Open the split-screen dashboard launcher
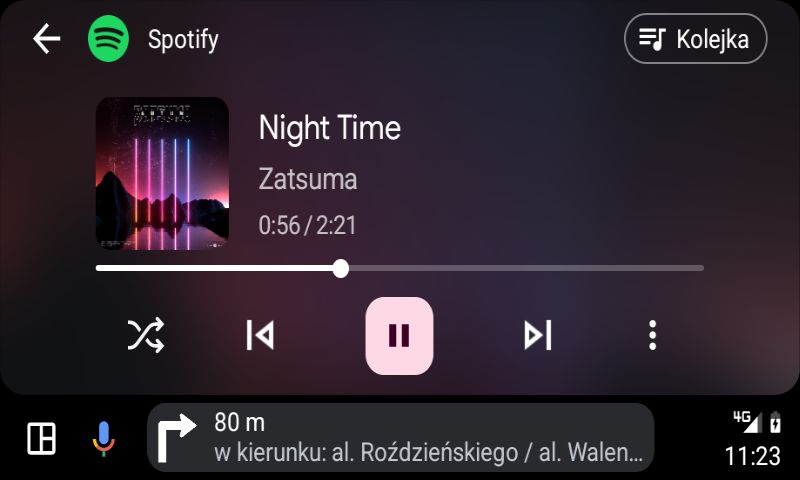 (42, 438)
